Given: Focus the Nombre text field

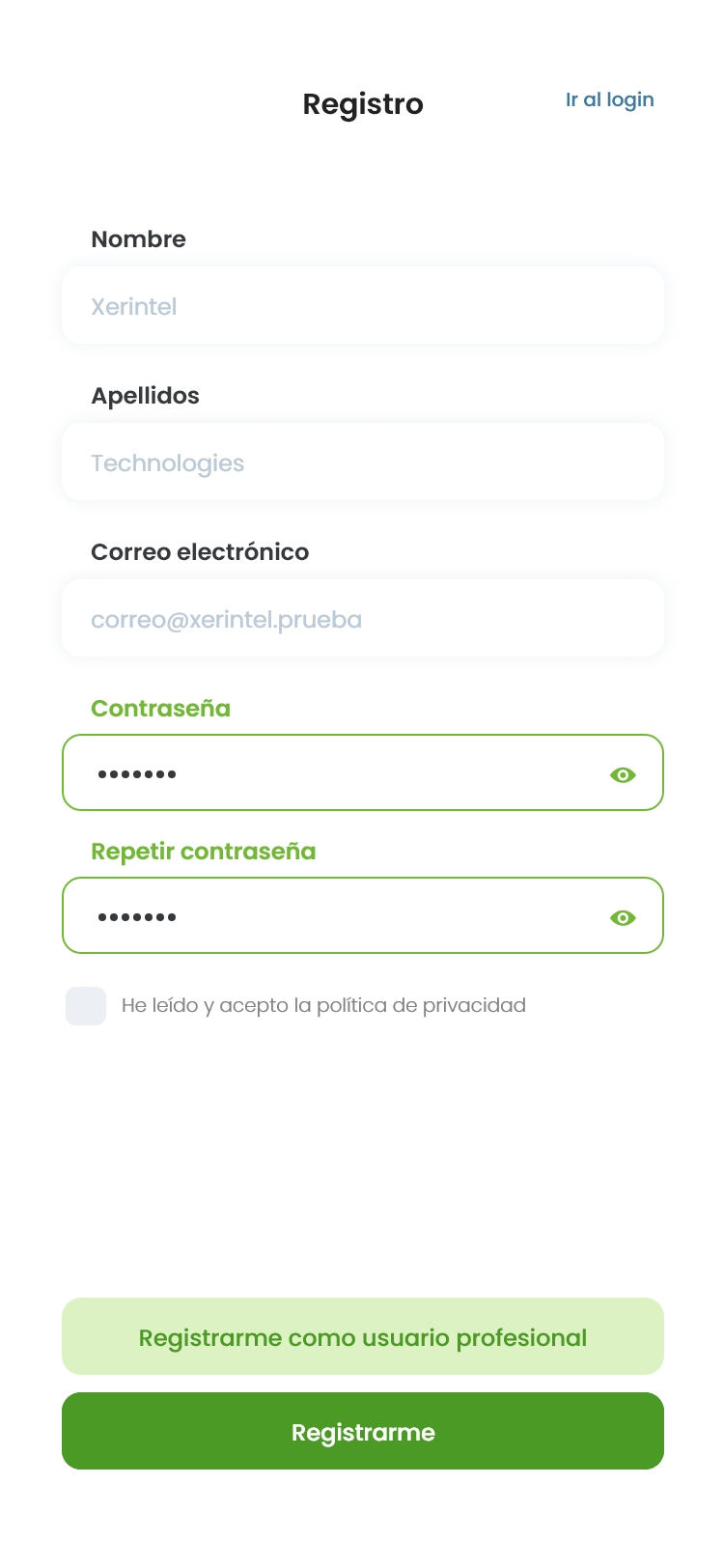Looking at the screenshot, I should click(362, 306).
